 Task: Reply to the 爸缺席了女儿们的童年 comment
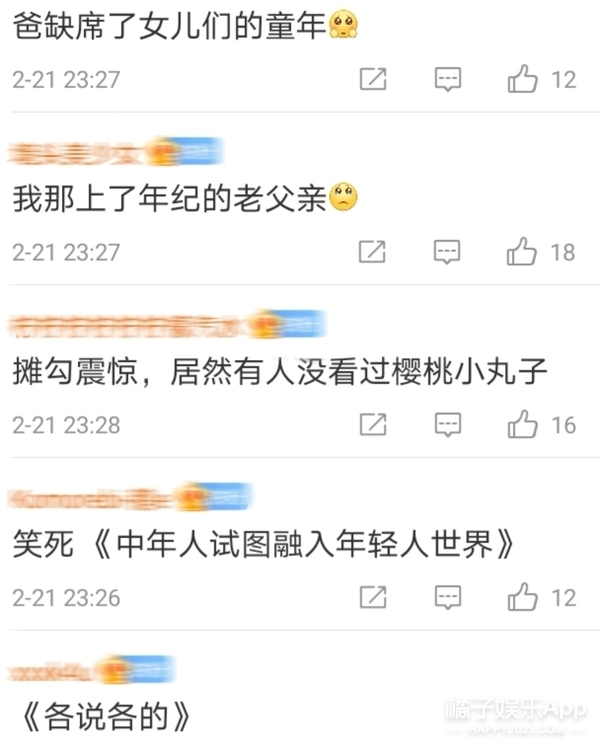(x=447, y=79)
